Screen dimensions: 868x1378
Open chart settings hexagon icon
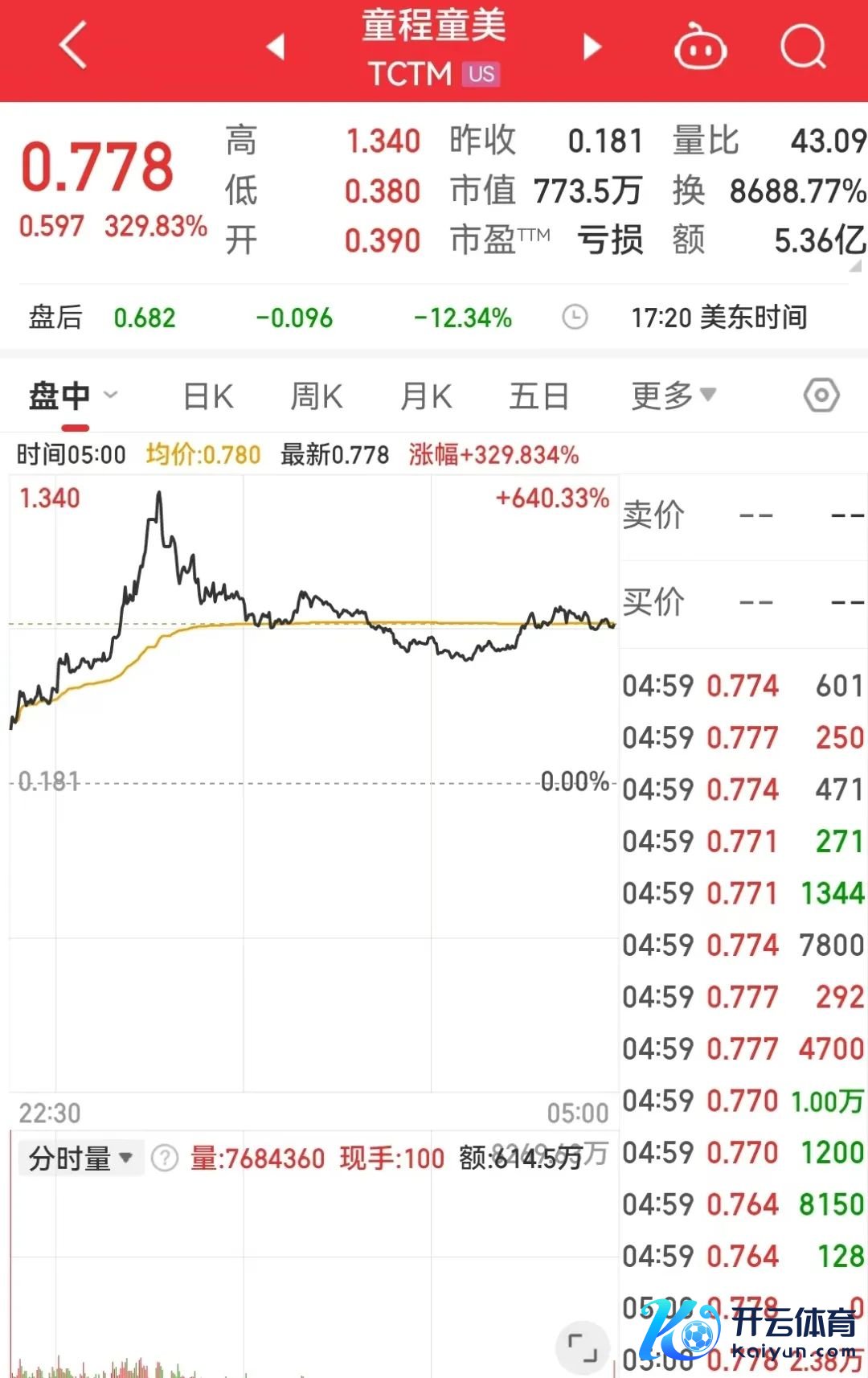coord(821,396)
